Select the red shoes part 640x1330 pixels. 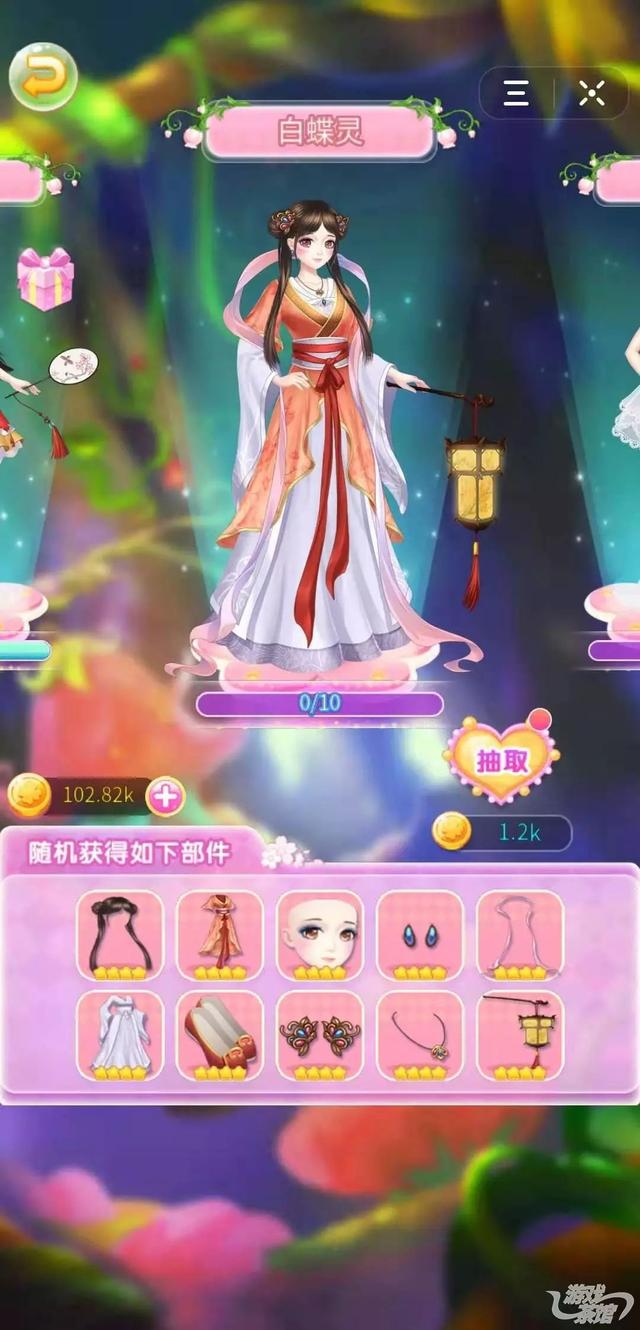click(220, 1035)
